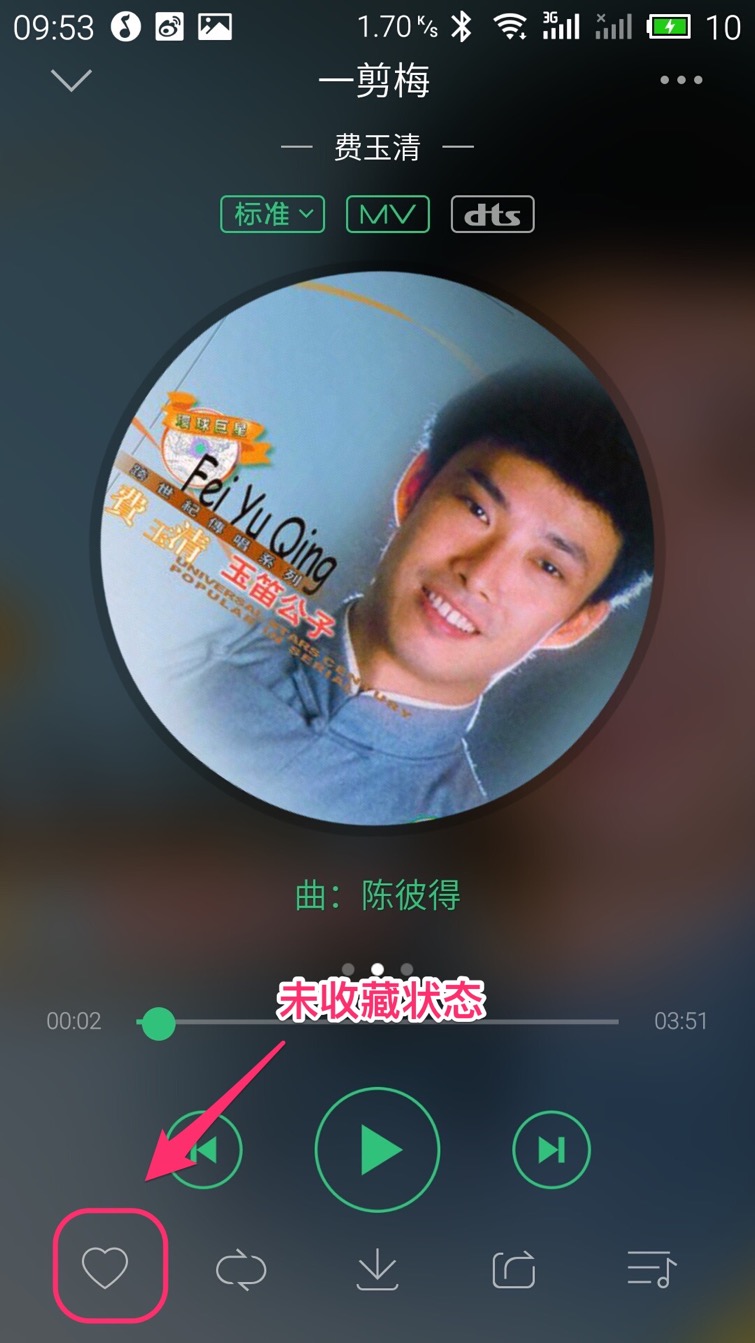Open the play queue list
Image resolution: width=755 pixels, height=1343 pixels.
tap(651, 1270)
